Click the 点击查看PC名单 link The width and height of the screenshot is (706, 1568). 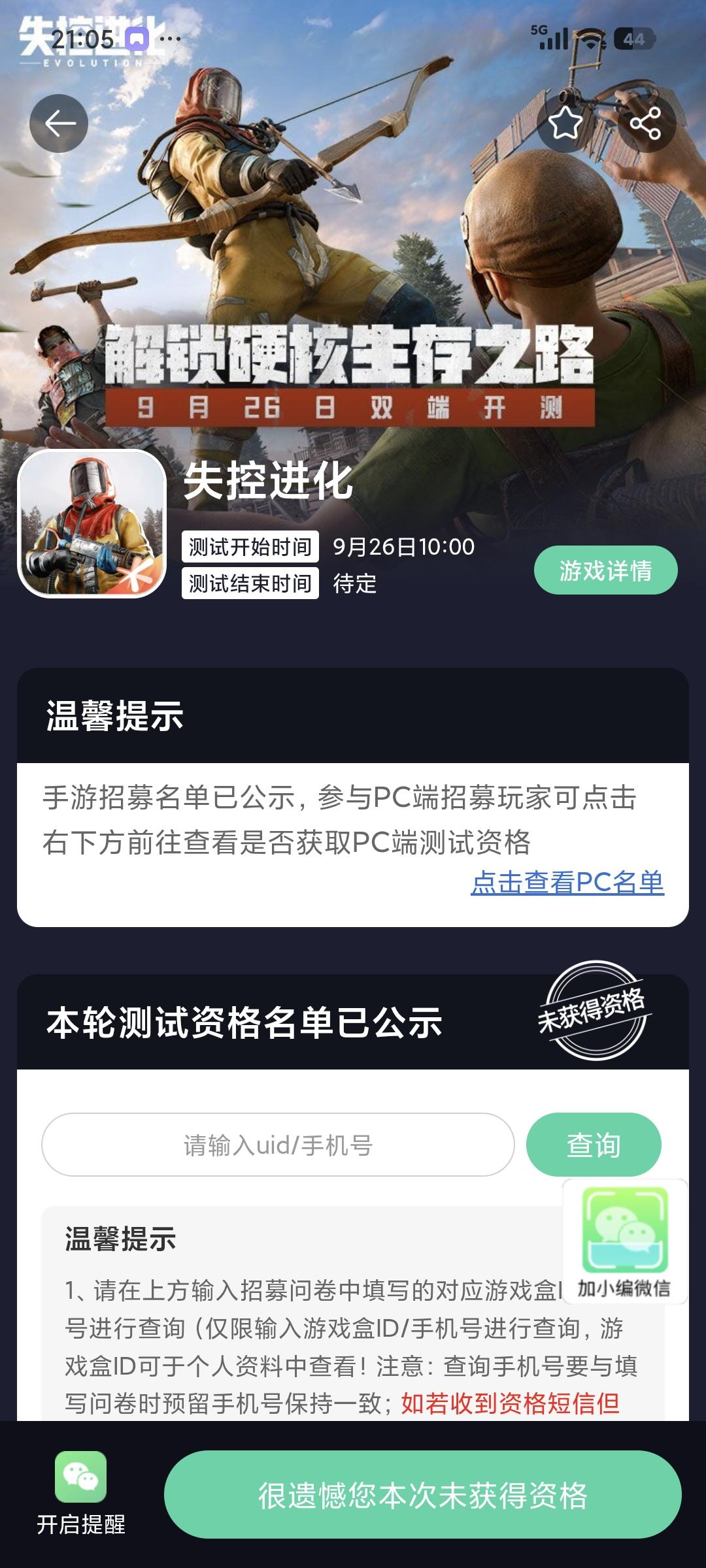(568, 883)
